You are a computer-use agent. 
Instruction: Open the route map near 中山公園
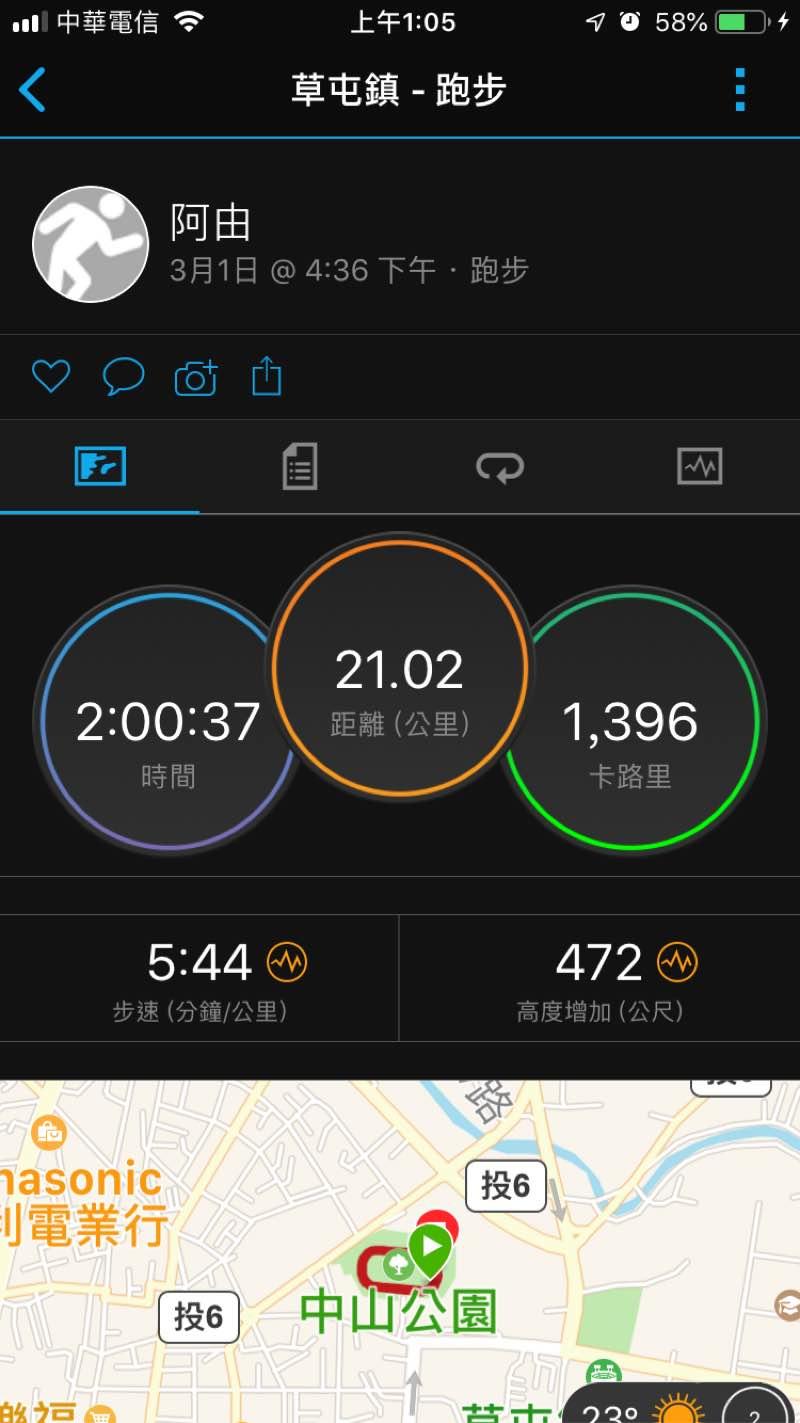[x=400, y=1260]
